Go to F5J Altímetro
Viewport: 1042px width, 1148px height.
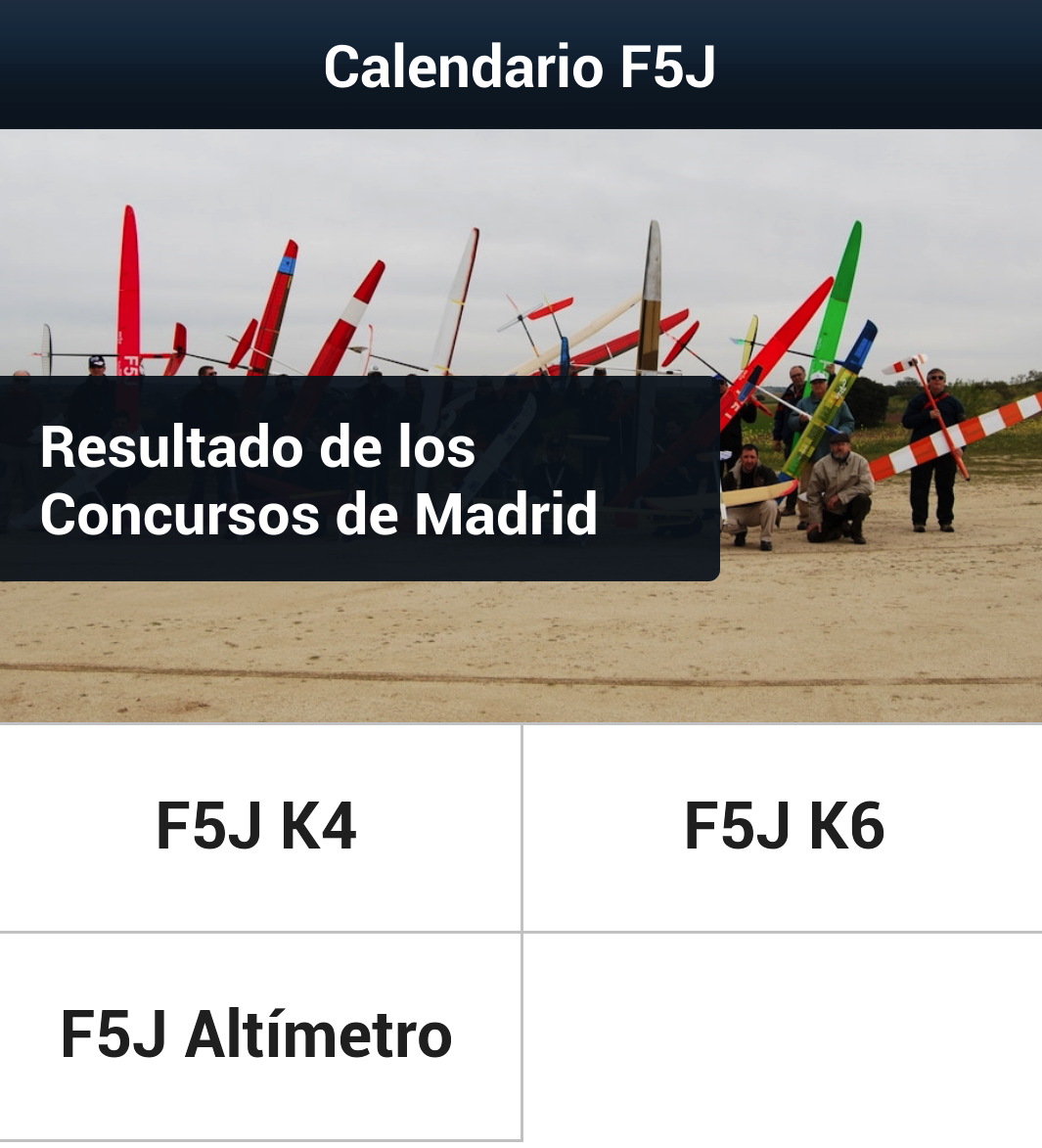point(259,1036)
